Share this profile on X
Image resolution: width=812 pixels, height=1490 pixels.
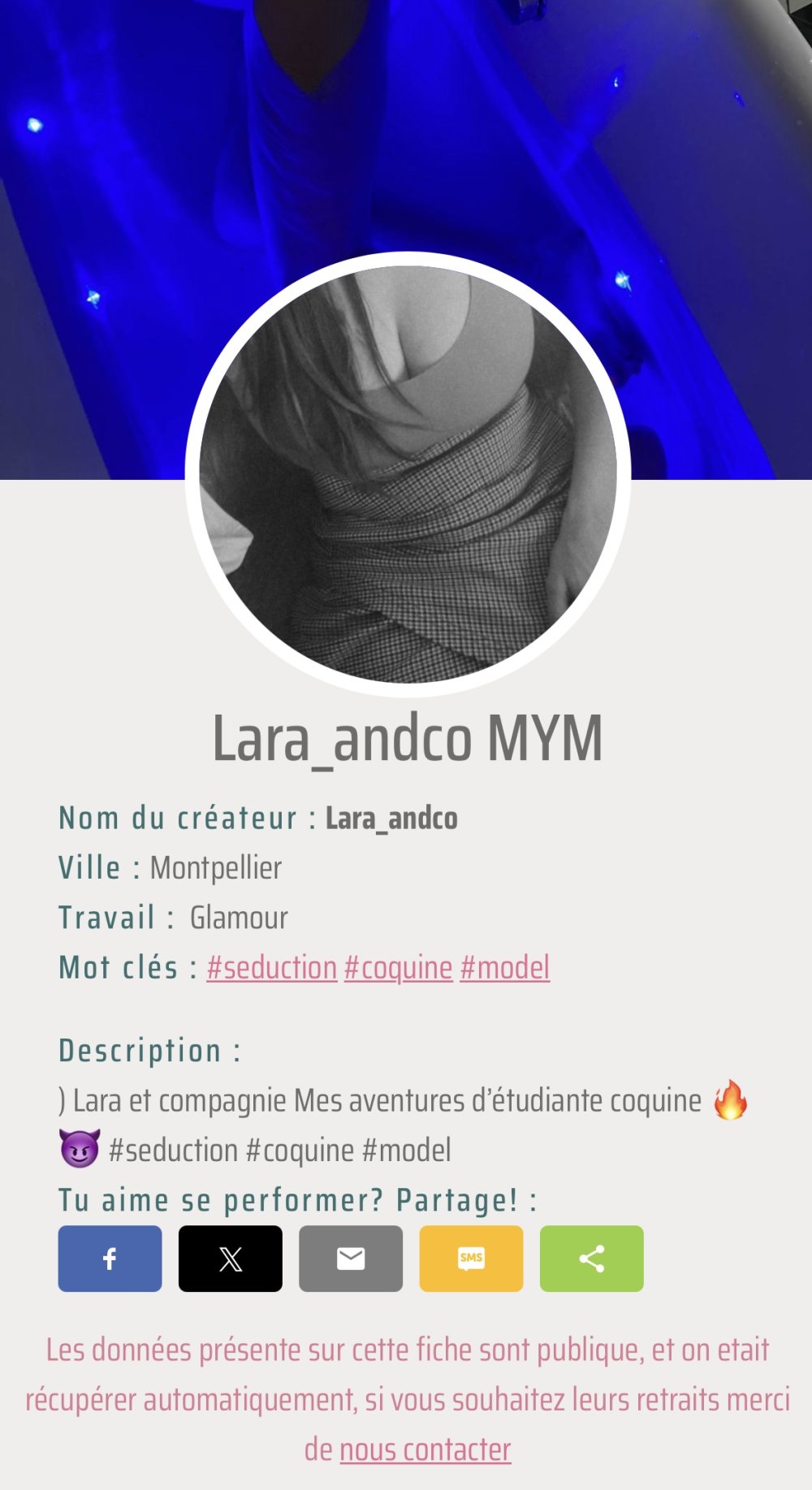coord(231,1258)
